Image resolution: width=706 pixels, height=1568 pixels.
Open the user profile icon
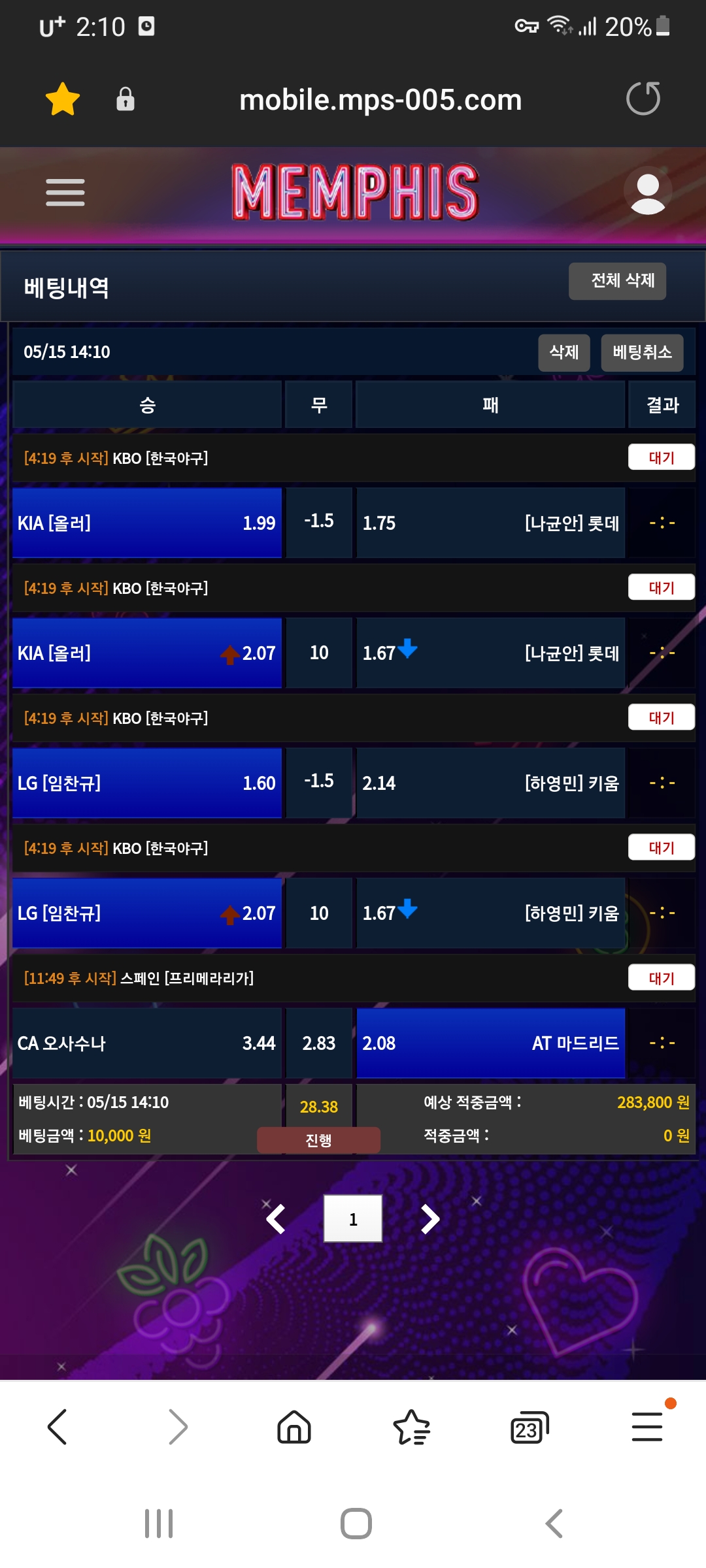coord(647,193)
